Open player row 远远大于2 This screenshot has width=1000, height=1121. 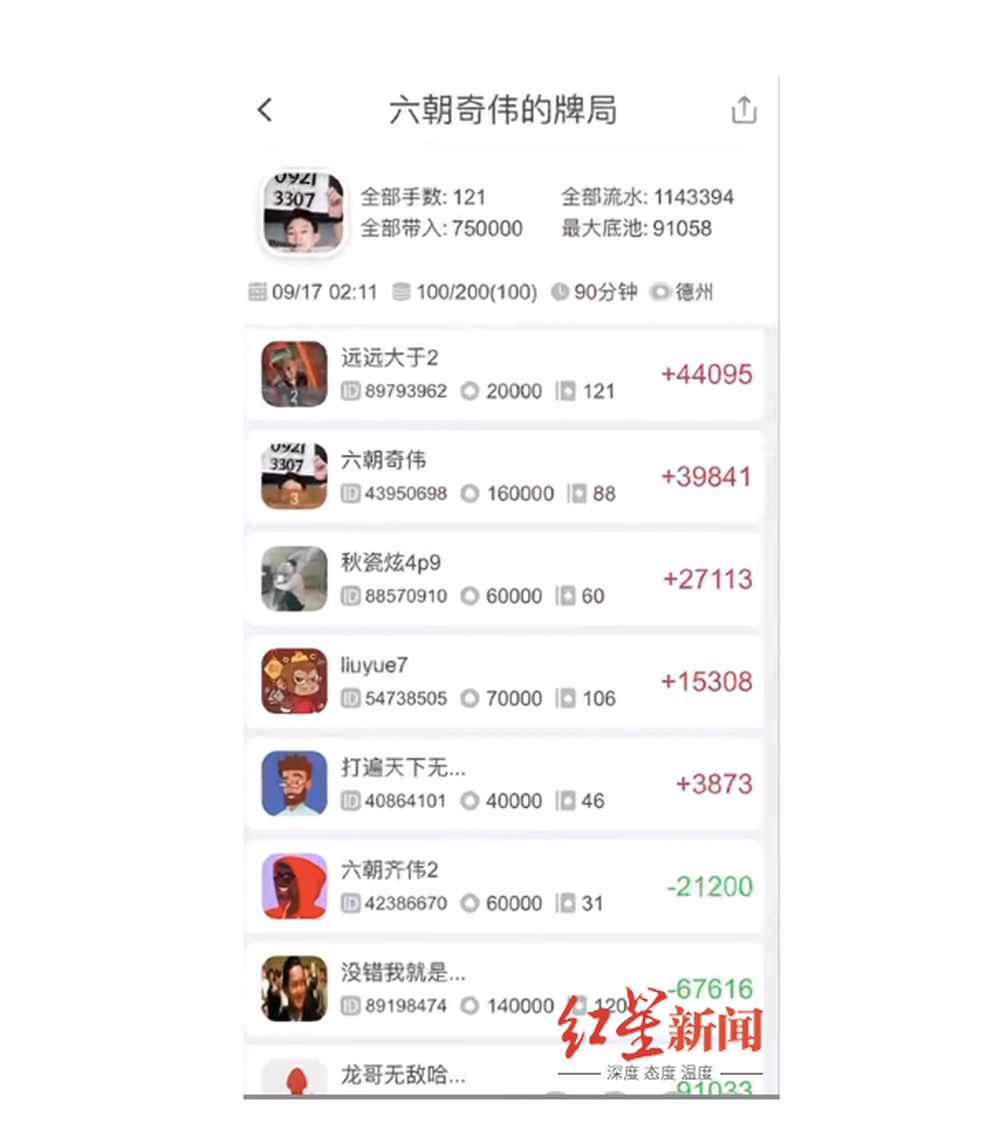505,375
